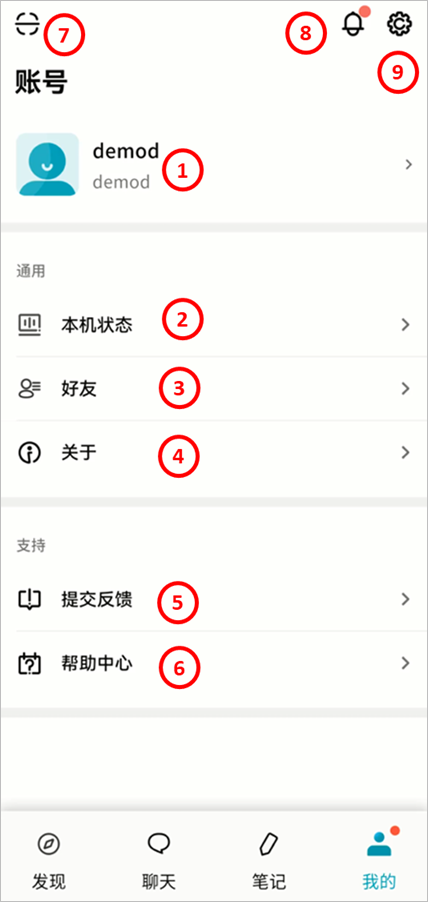This screenshot has width=428, height=902.
Task: Open the settings gear
Action: pyautogui.click(x=399, y=24)
